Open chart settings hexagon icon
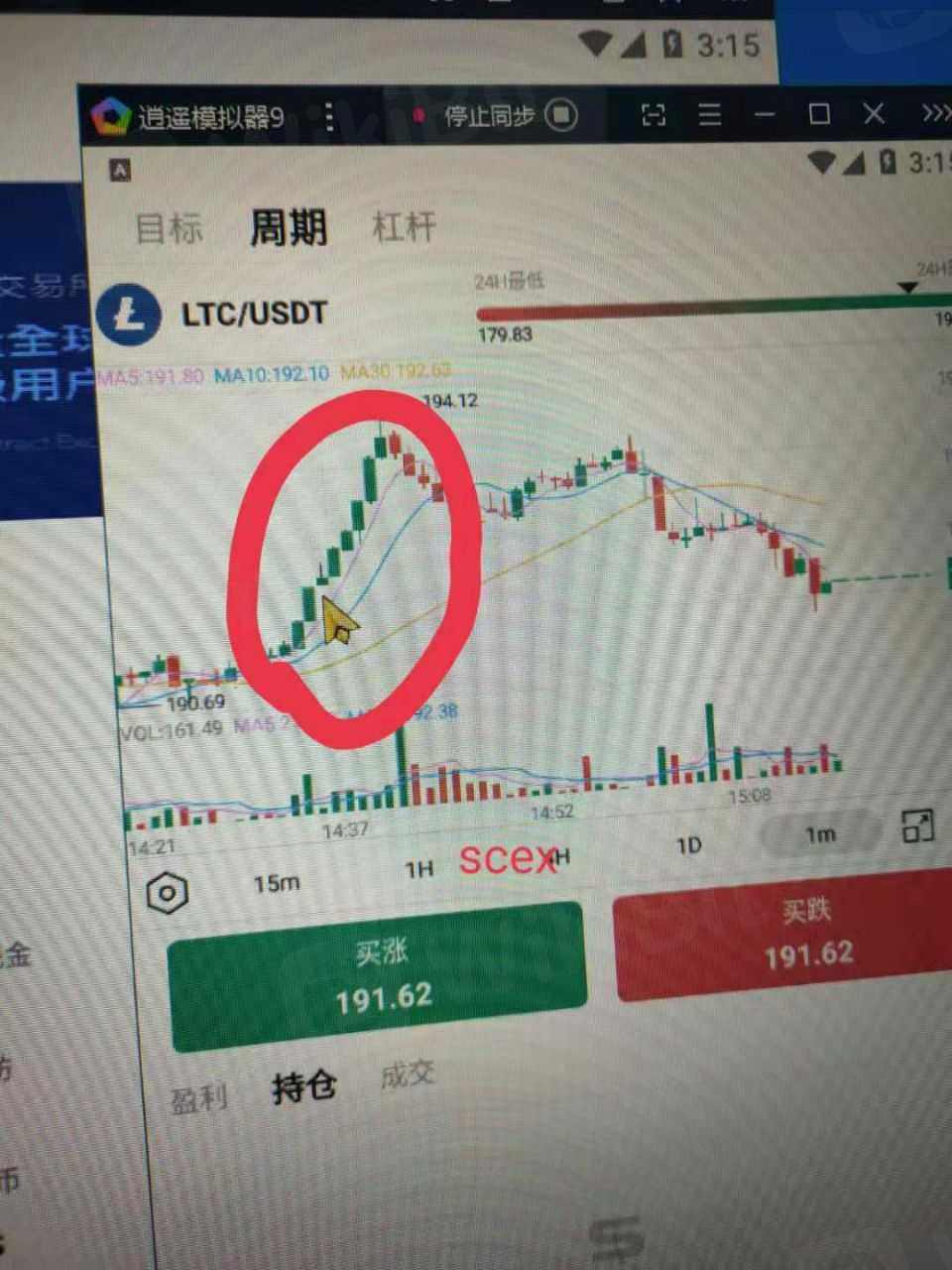 click(167, 893)
